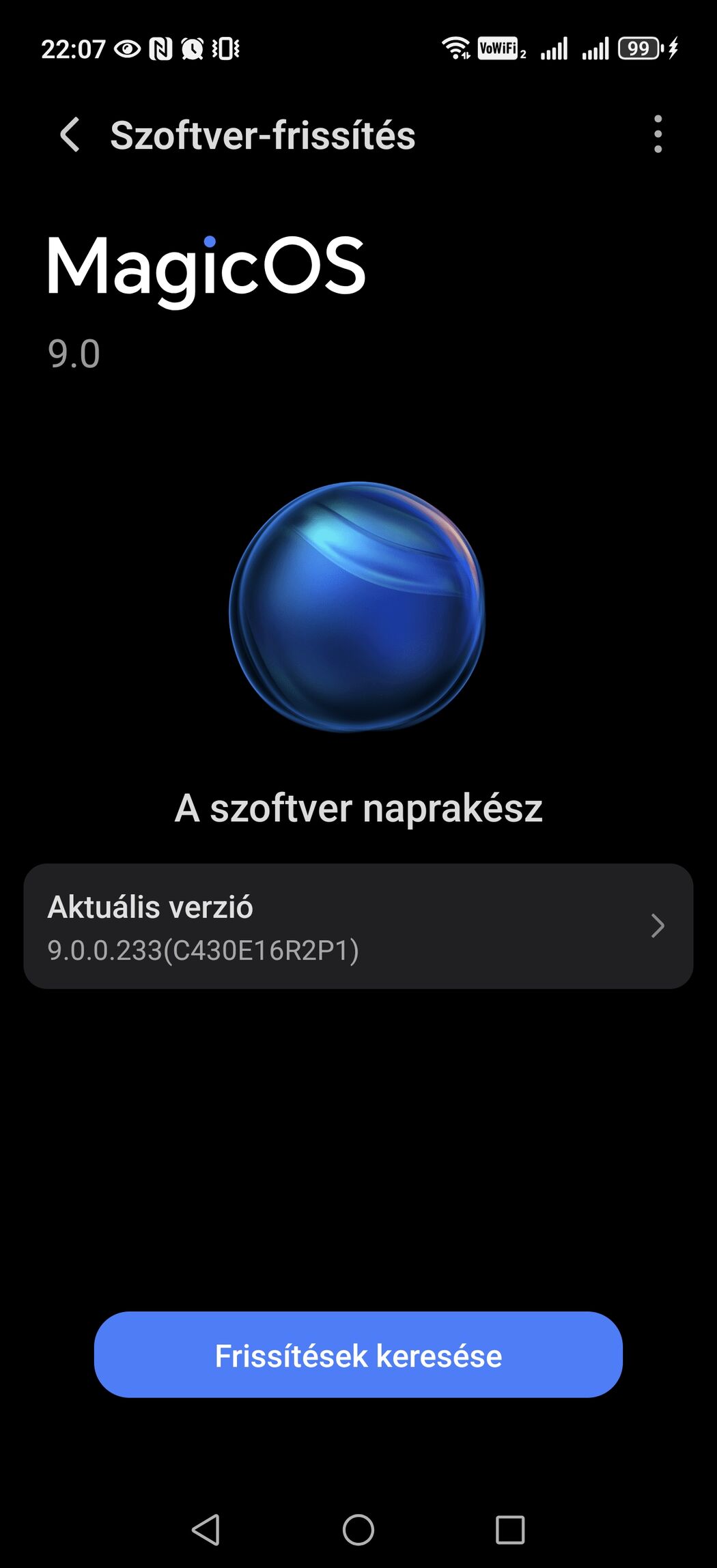Open Aktuális verzió details

[358, 926]
